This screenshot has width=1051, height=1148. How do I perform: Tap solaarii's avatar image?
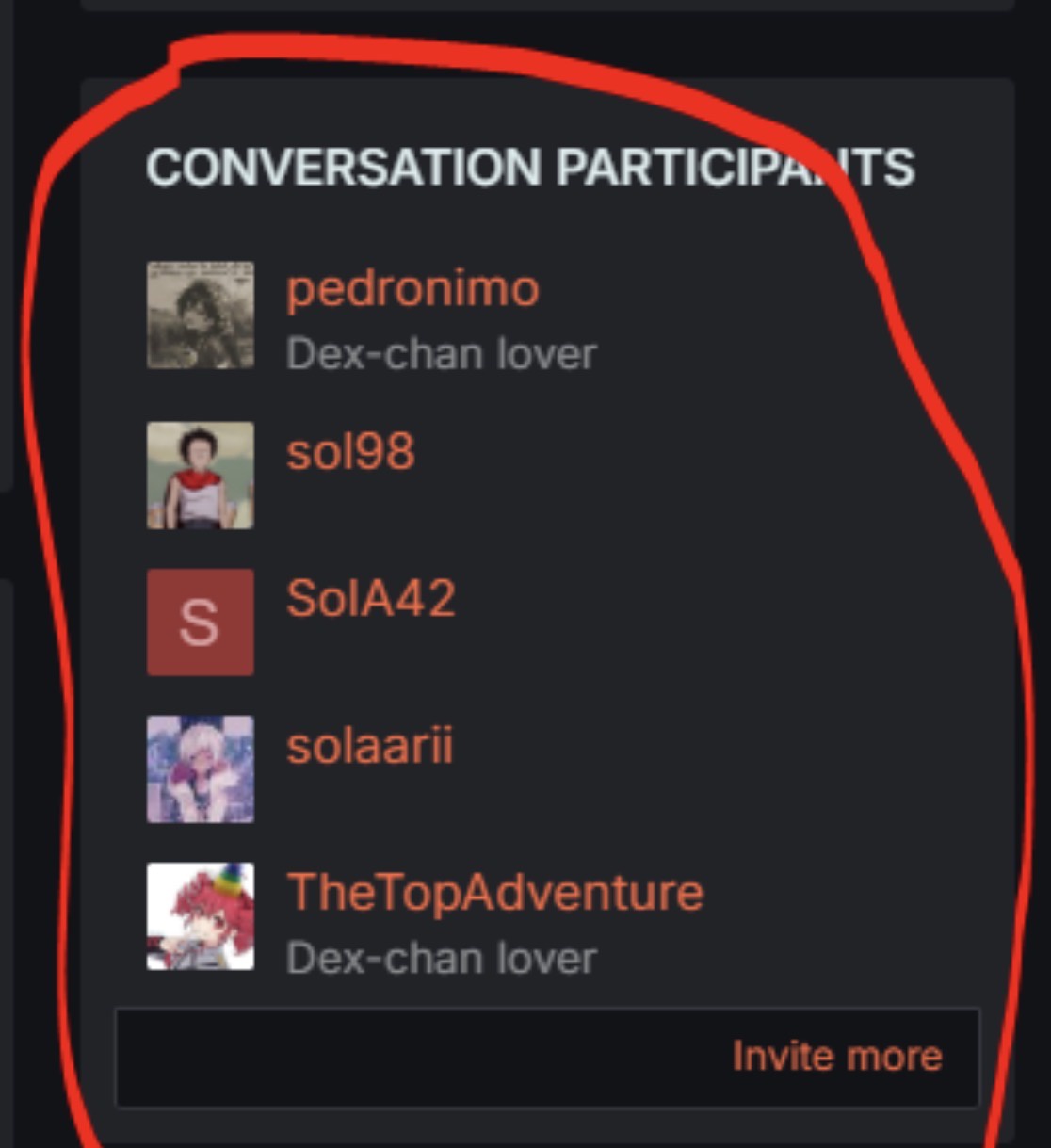click(201, 769)
